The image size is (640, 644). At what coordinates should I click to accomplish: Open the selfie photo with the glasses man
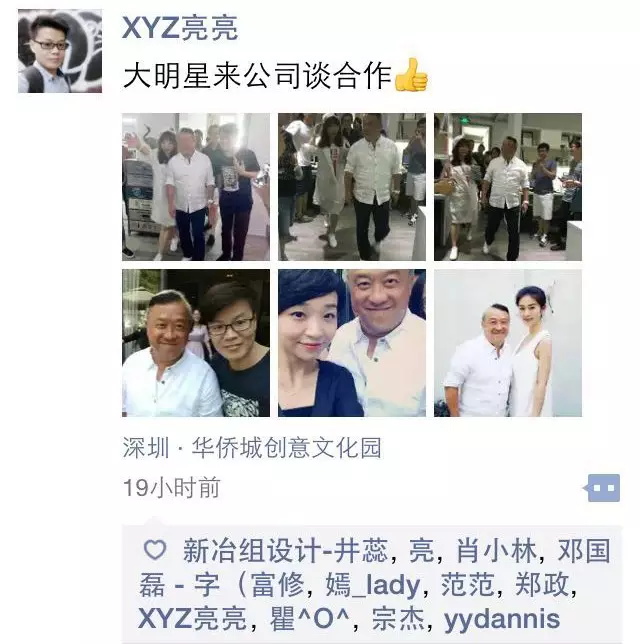pos(196,343)
